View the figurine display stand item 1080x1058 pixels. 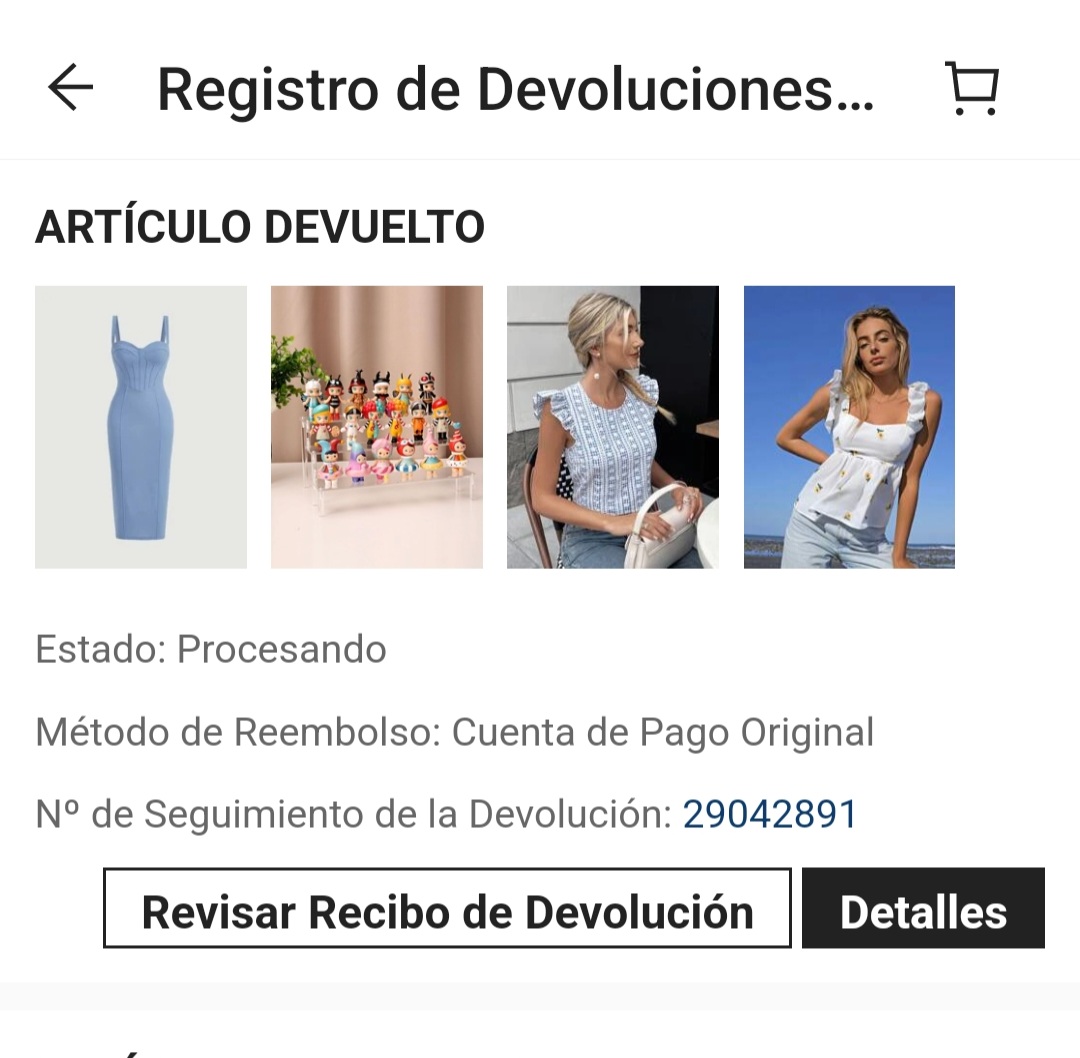coord(377,427)
